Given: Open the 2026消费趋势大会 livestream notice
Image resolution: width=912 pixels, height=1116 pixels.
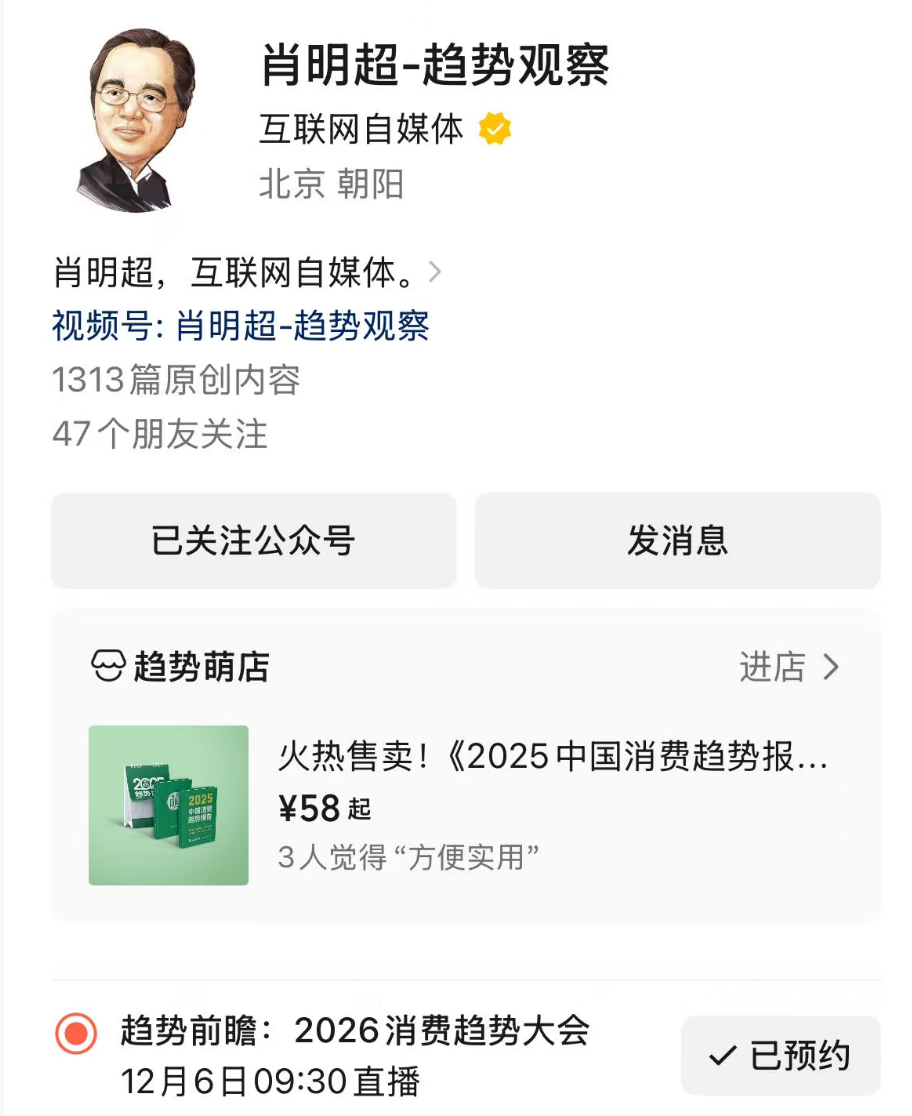Looking at the screenshot, I should [x=355, y=1055].
